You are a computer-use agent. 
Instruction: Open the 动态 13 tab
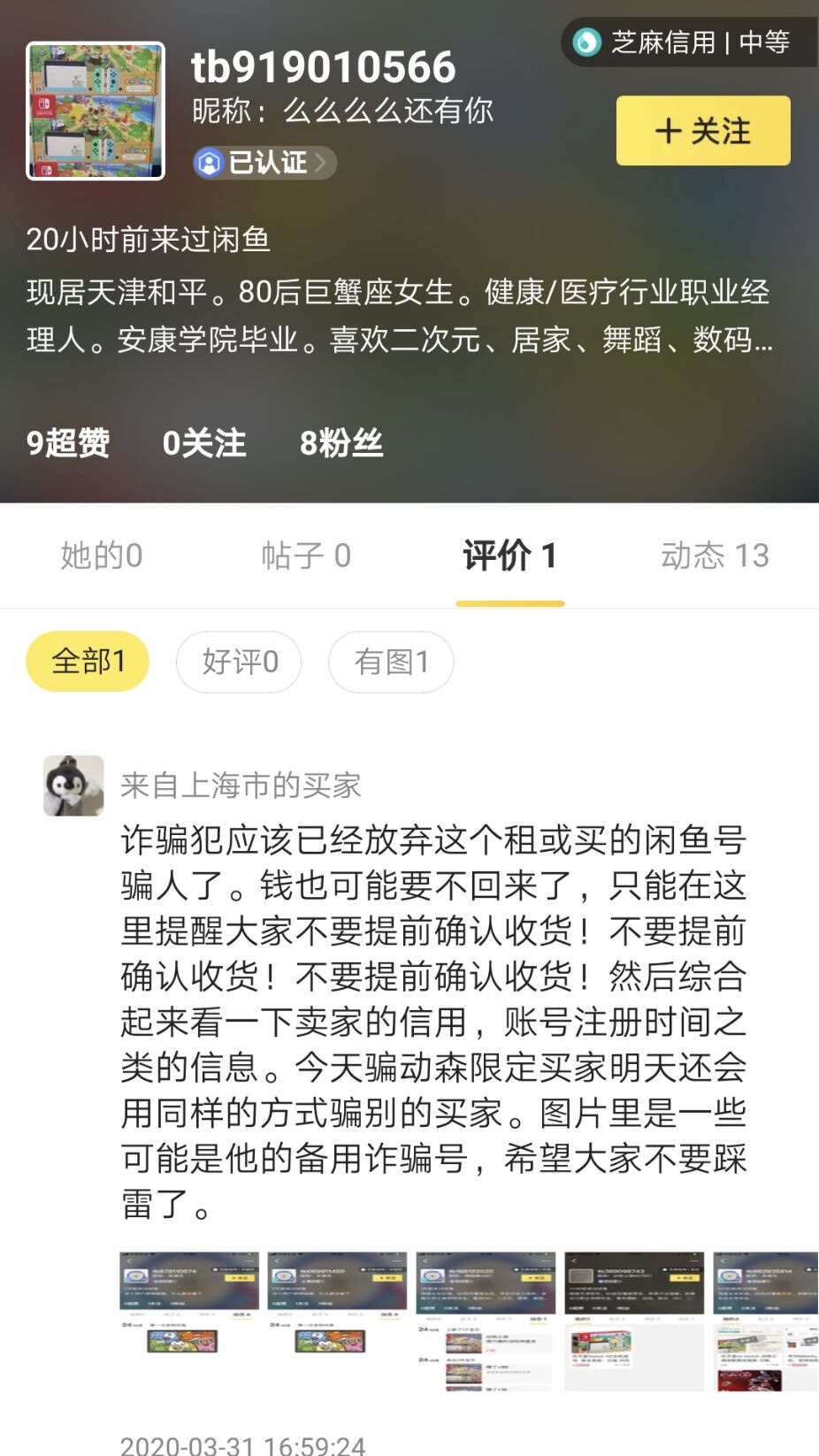(716, 556)
